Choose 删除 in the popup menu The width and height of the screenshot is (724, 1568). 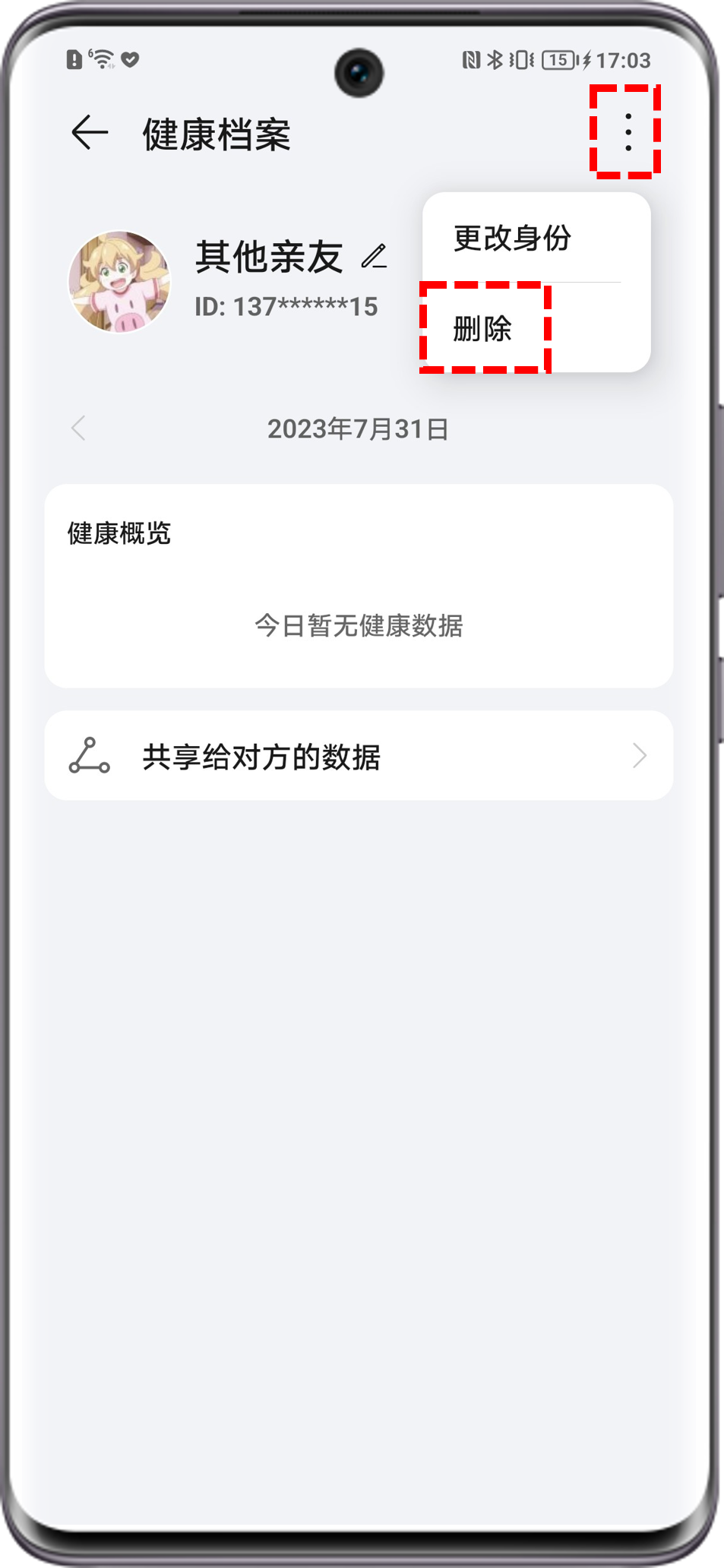pos(483,329)
